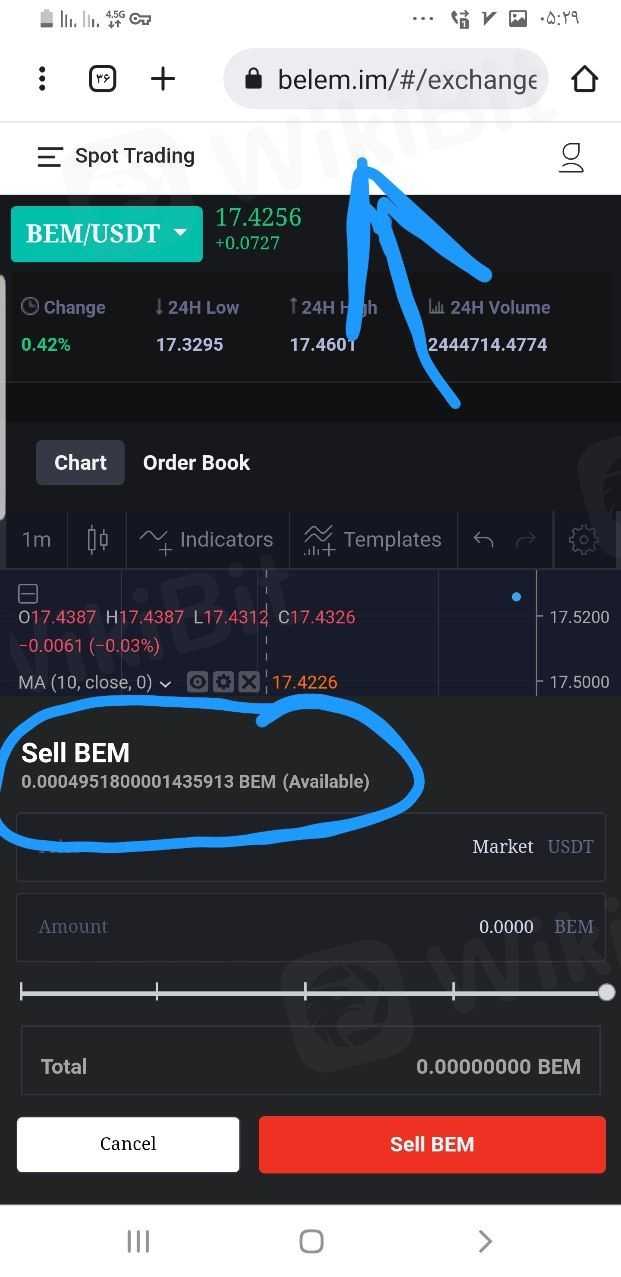
Task: Select the Chart tab
Action: tap(80, 463)
